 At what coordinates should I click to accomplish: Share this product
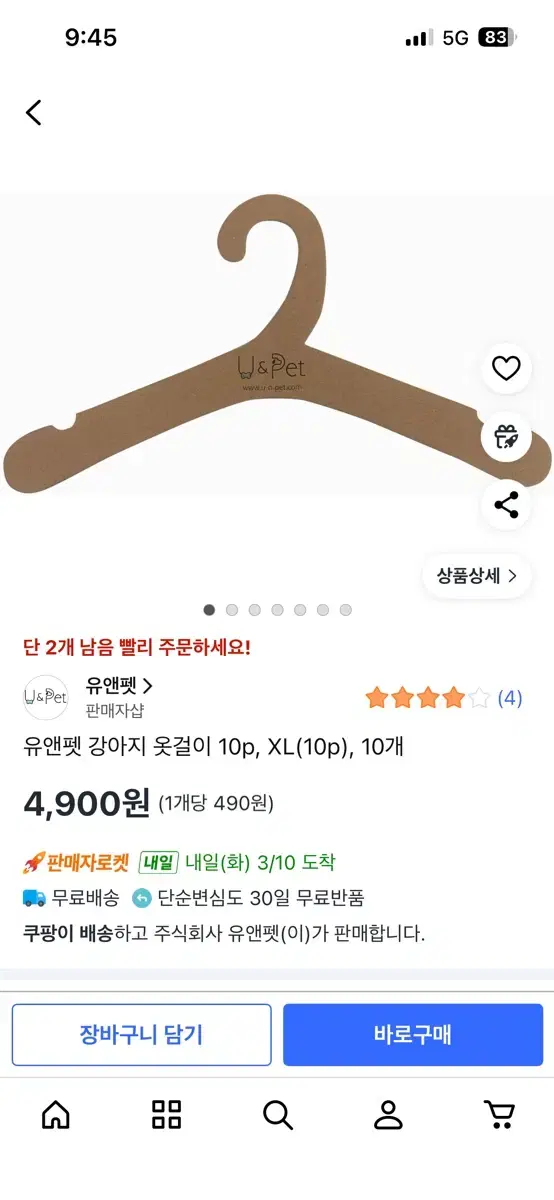click(x=507, y=505)
